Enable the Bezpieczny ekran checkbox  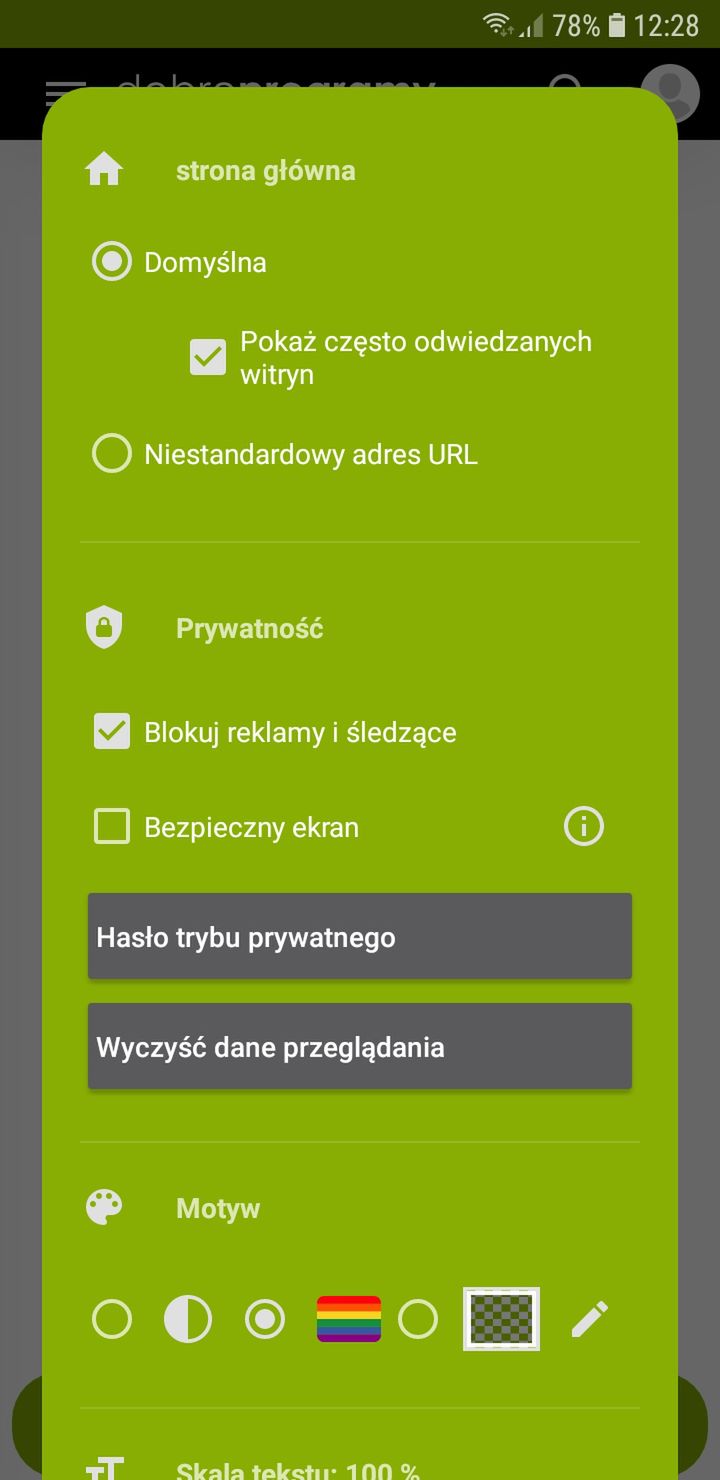[112, 827]
